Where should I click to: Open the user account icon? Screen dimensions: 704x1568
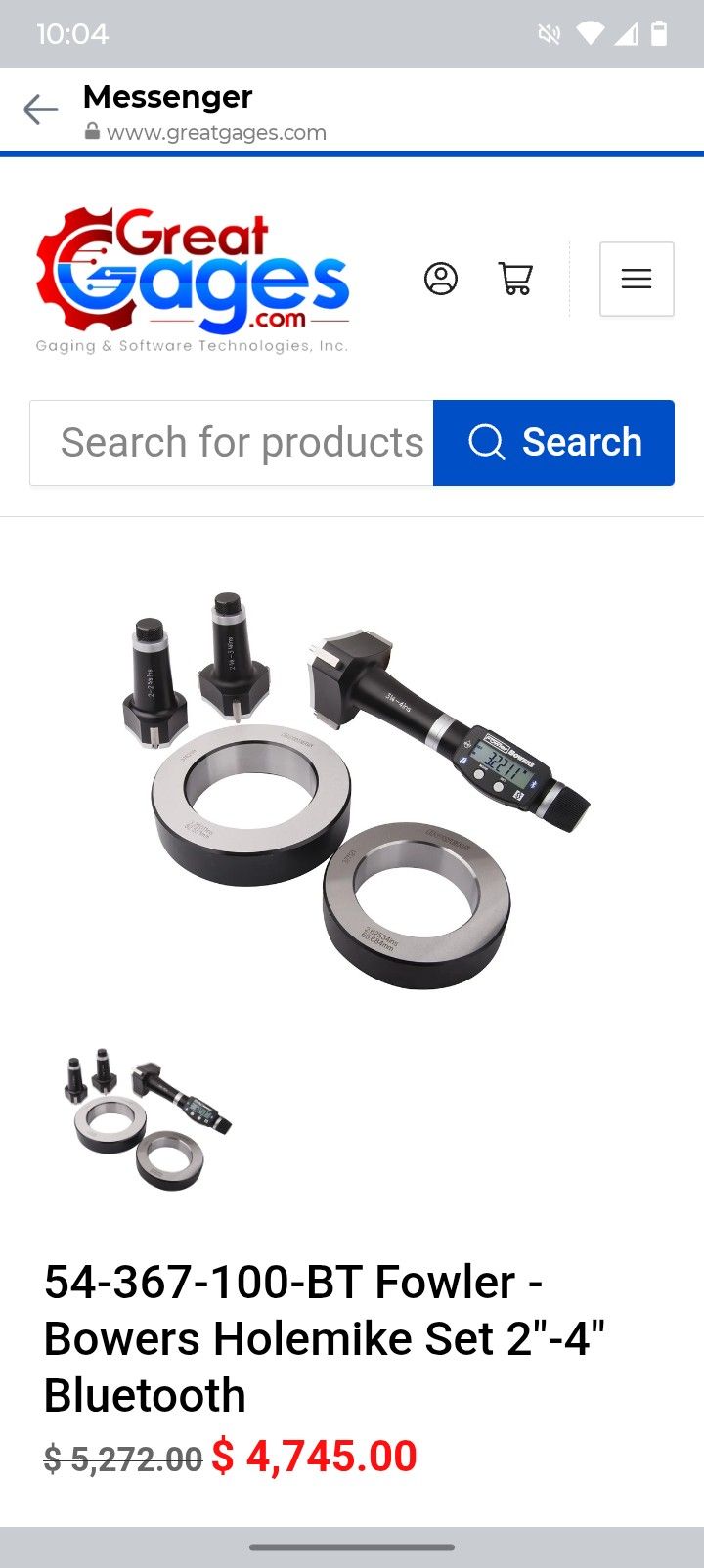pos(440,279)
